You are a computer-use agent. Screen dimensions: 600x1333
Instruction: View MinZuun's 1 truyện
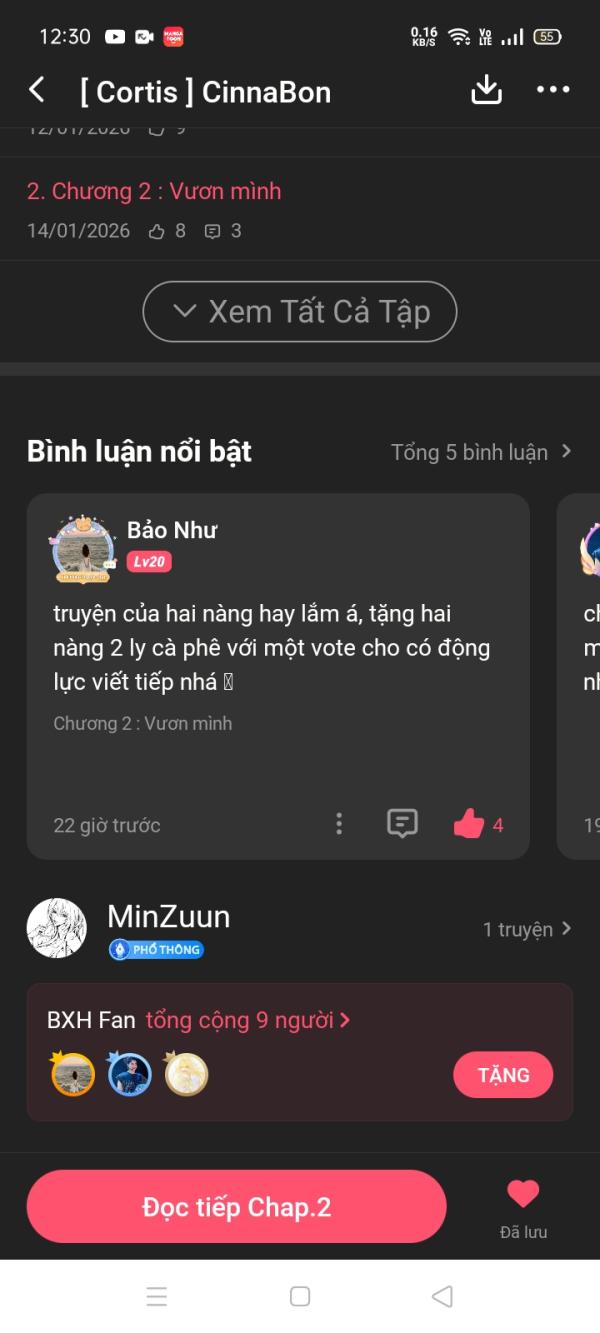(x=527, y=929)
